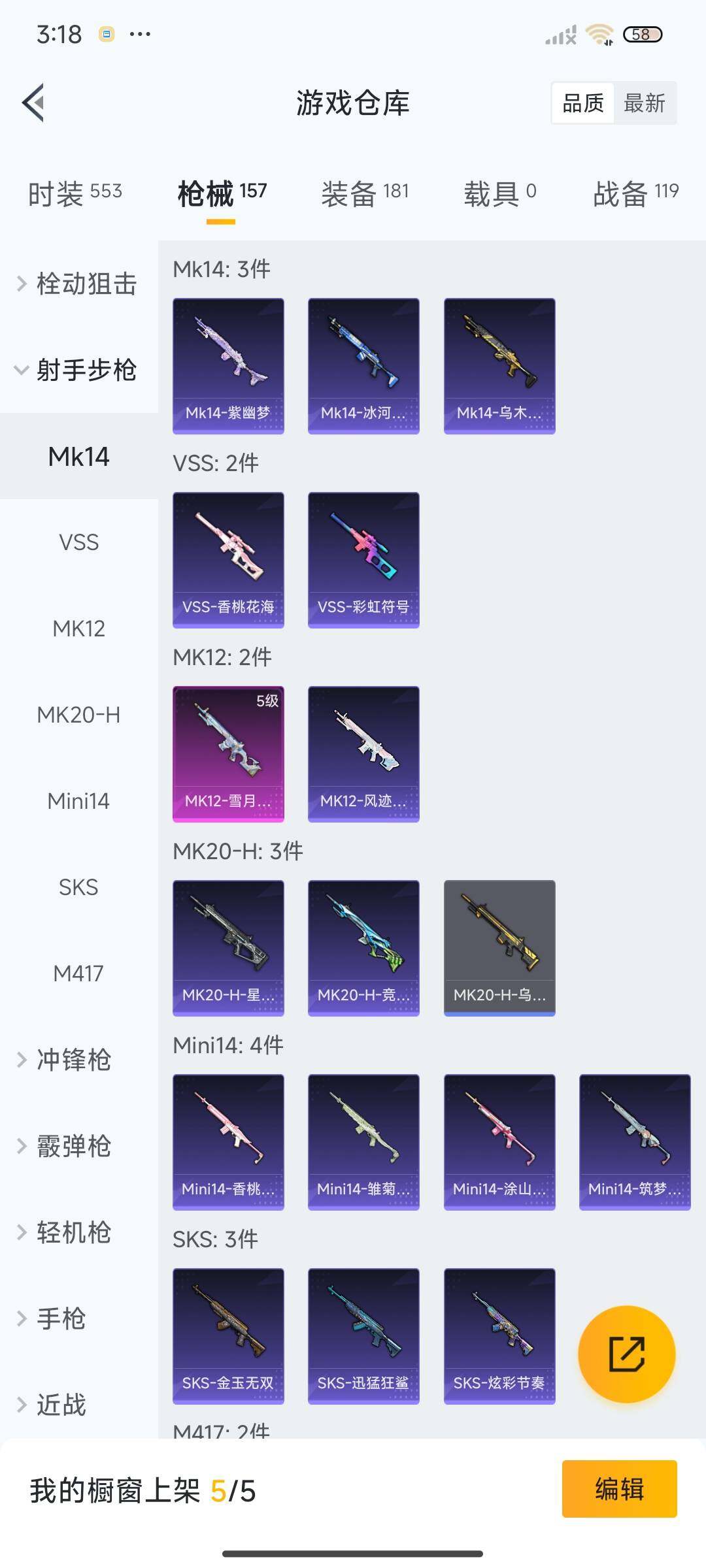This screenshot has width=706, height=1568.
Task: Switch to the 时装 tab
Action: (x=75, y=193)
